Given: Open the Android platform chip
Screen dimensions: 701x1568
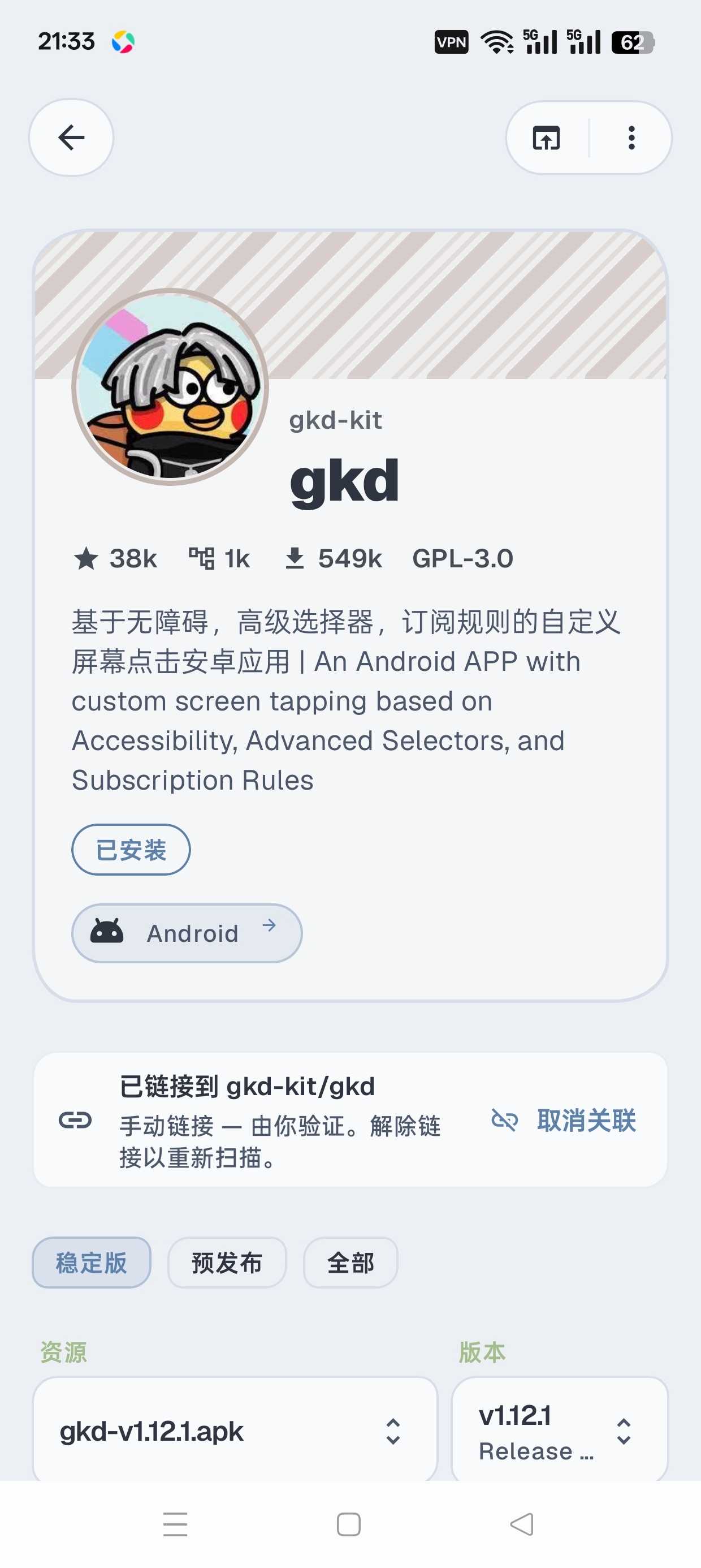Looking at the screenshot, I should click(187, 933).
